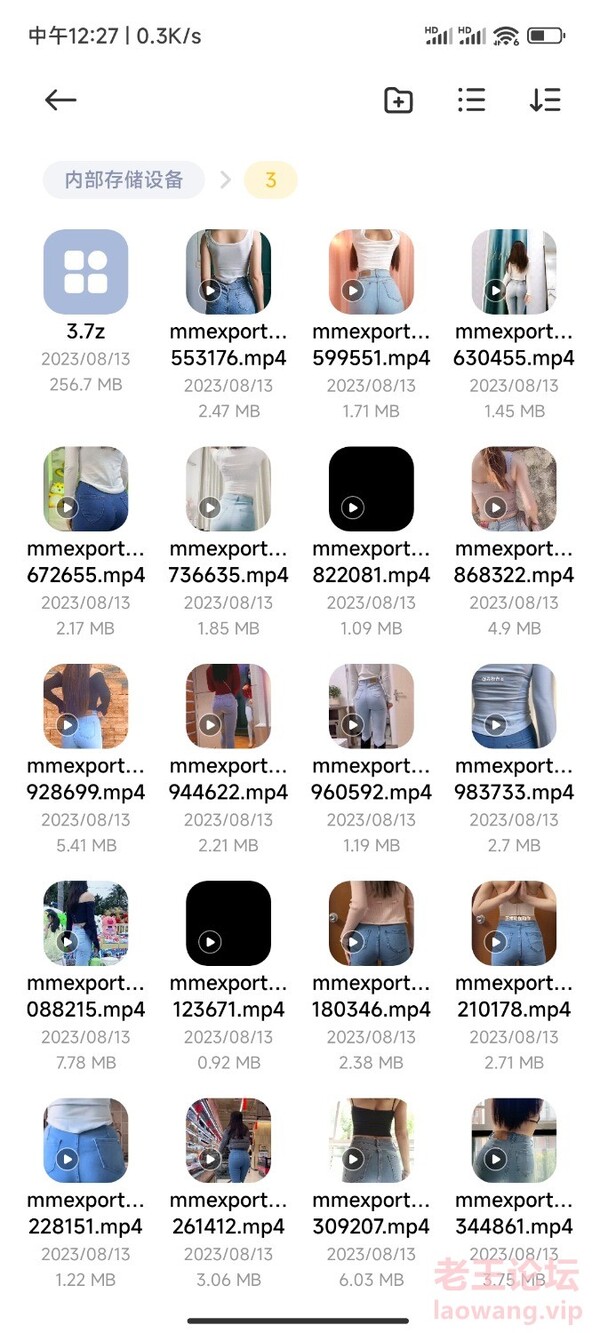
Task: Open the video ending in 088215.mp4
Action: tap(86, 924)
